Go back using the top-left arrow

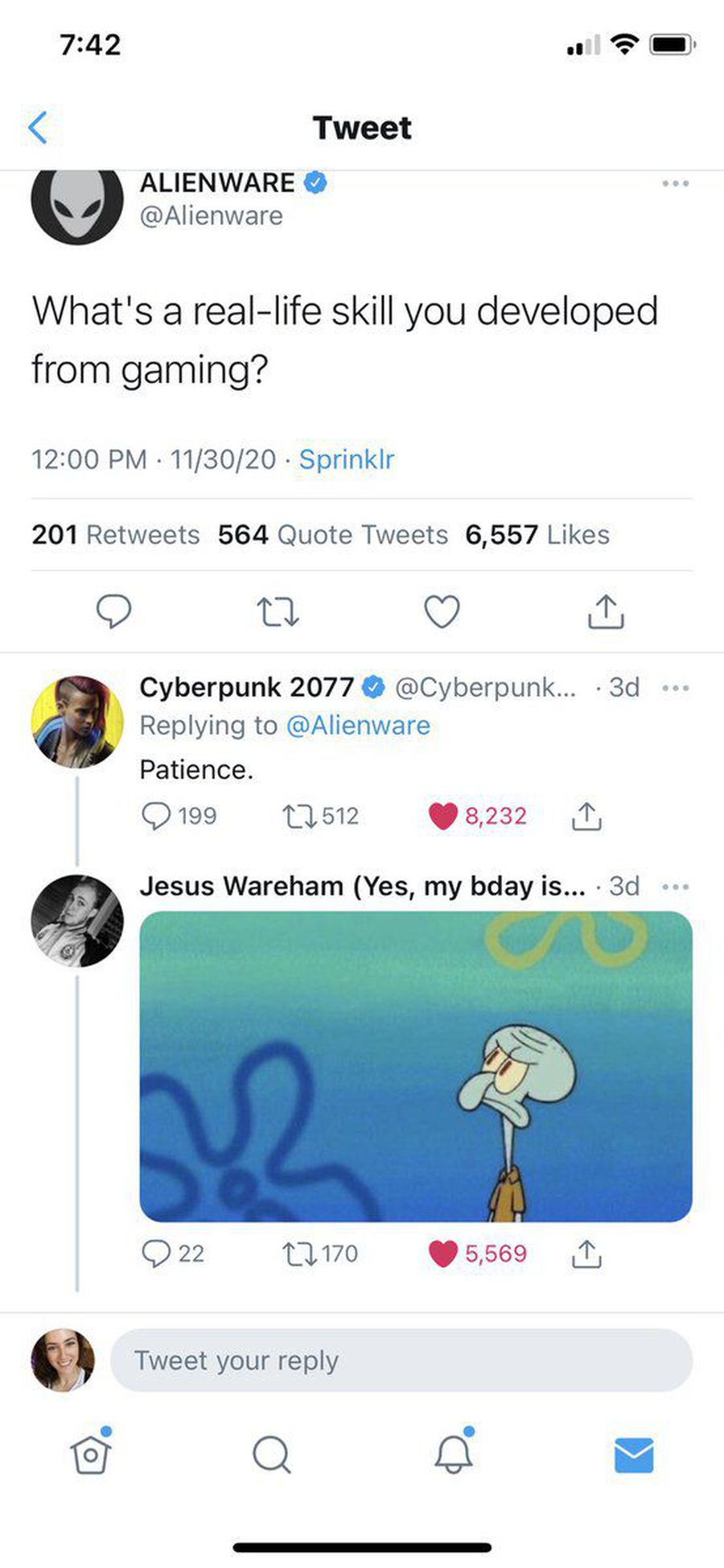[38, 127]
